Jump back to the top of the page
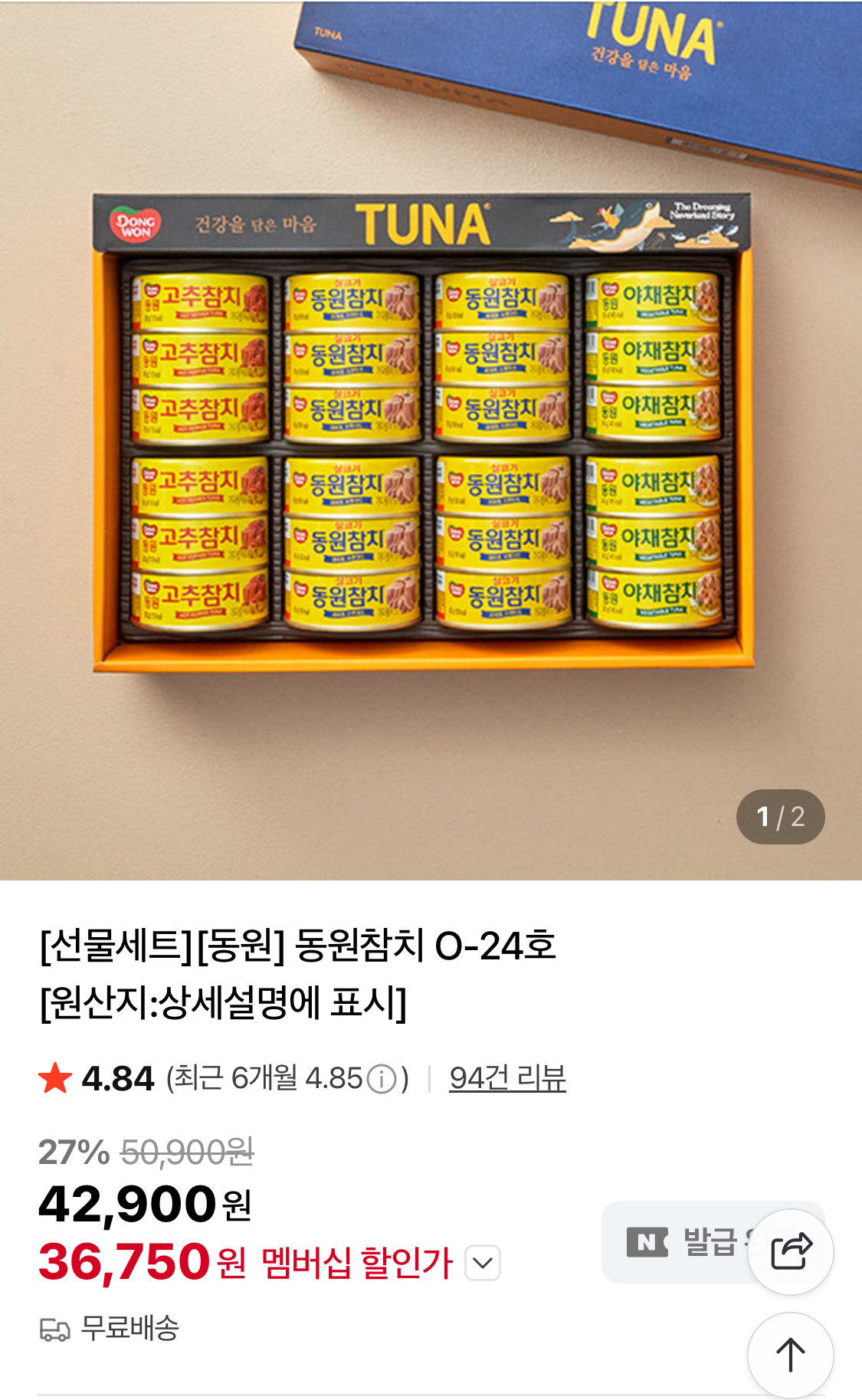 click(790, 1355)
